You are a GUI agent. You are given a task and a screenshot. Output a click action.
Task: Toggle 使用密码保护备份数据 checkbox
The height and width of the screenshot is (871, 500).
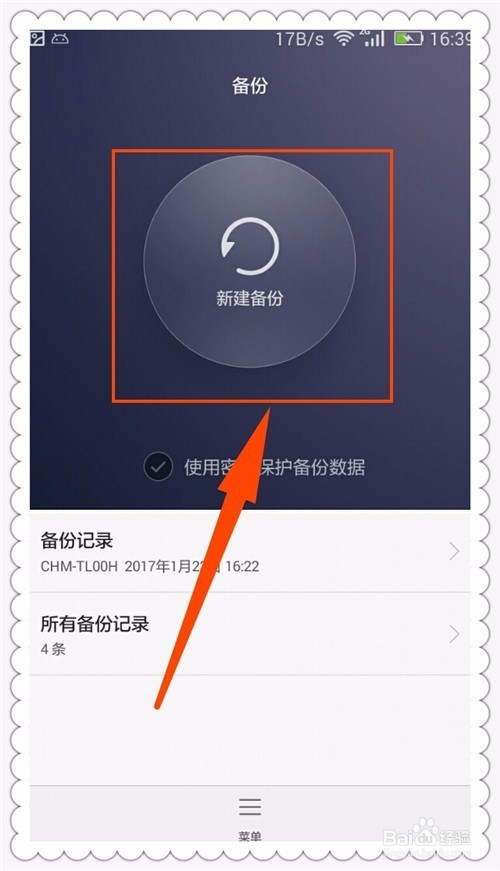click(158, 467)
